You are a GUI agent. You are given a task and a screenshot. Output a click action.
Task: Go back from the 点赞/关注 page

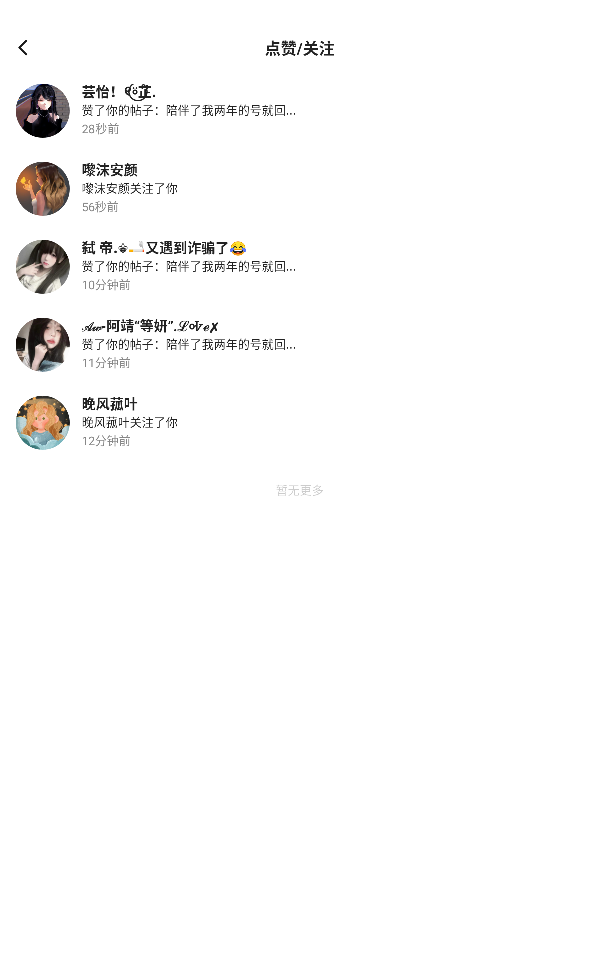pos(23,48)
